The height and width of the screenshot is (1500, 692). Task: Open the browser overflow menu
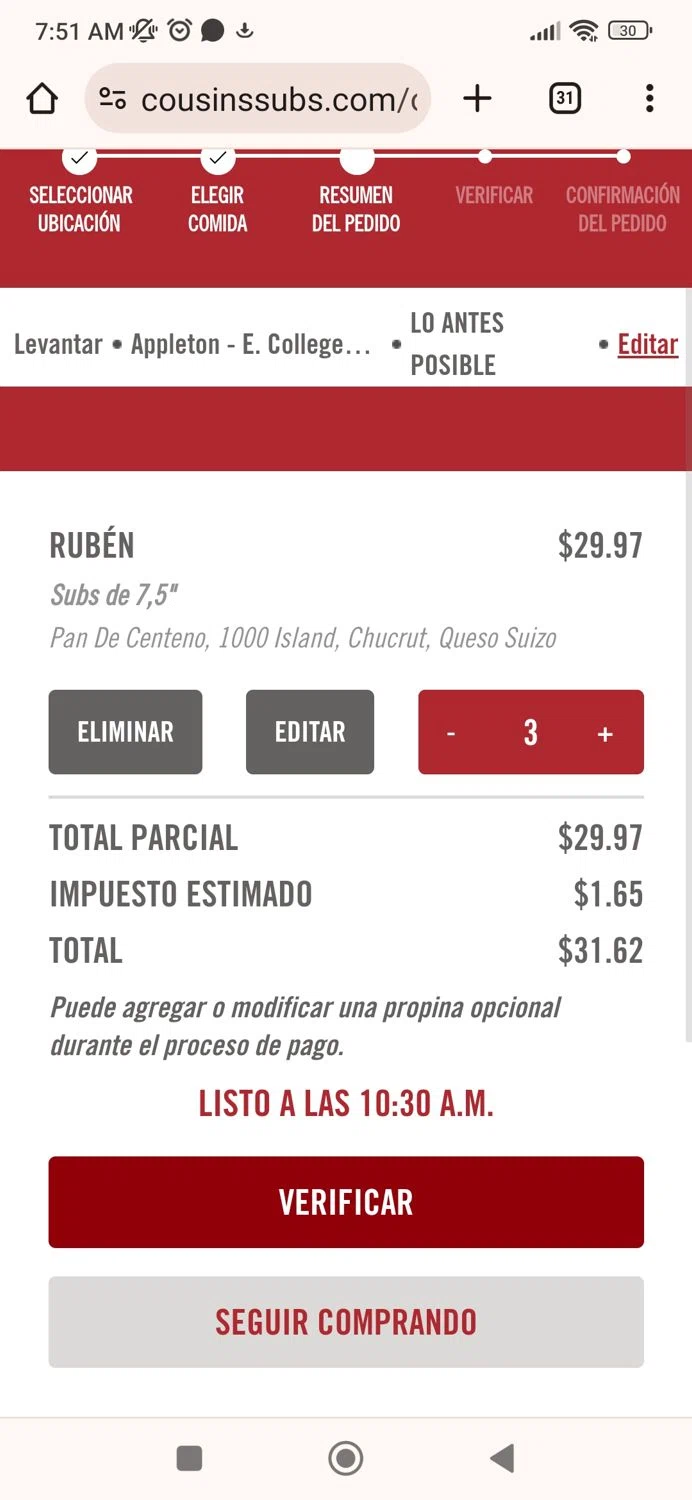[x=650, y=98]
